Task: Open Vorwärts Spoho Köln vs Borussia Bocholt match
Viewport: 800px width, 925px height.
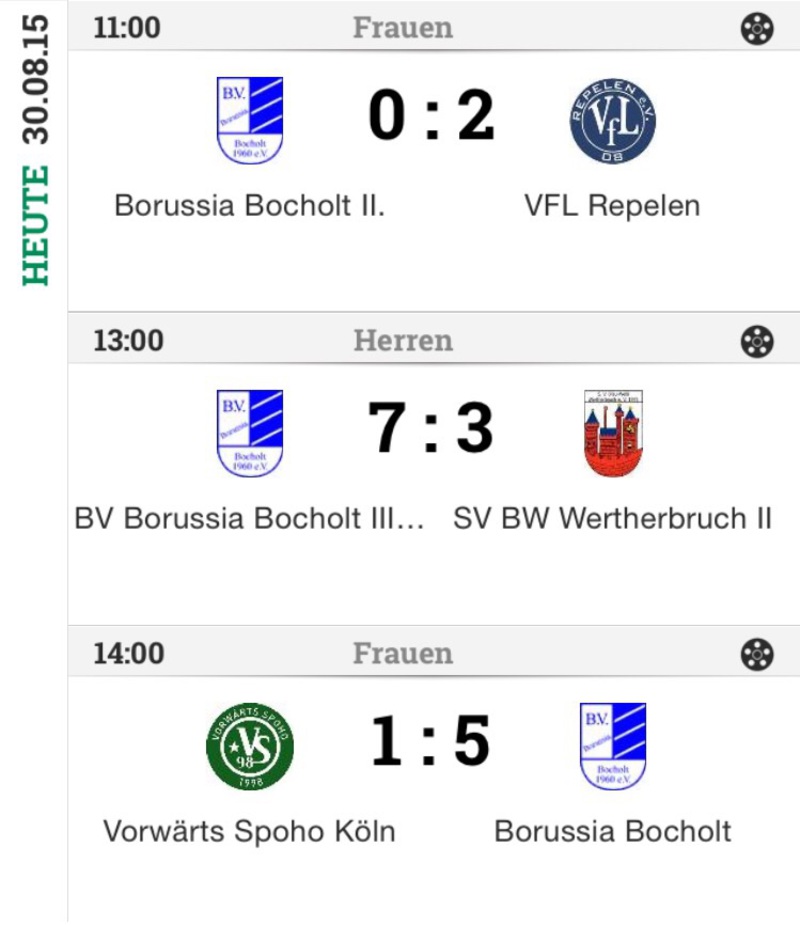Action: [434, 799]
